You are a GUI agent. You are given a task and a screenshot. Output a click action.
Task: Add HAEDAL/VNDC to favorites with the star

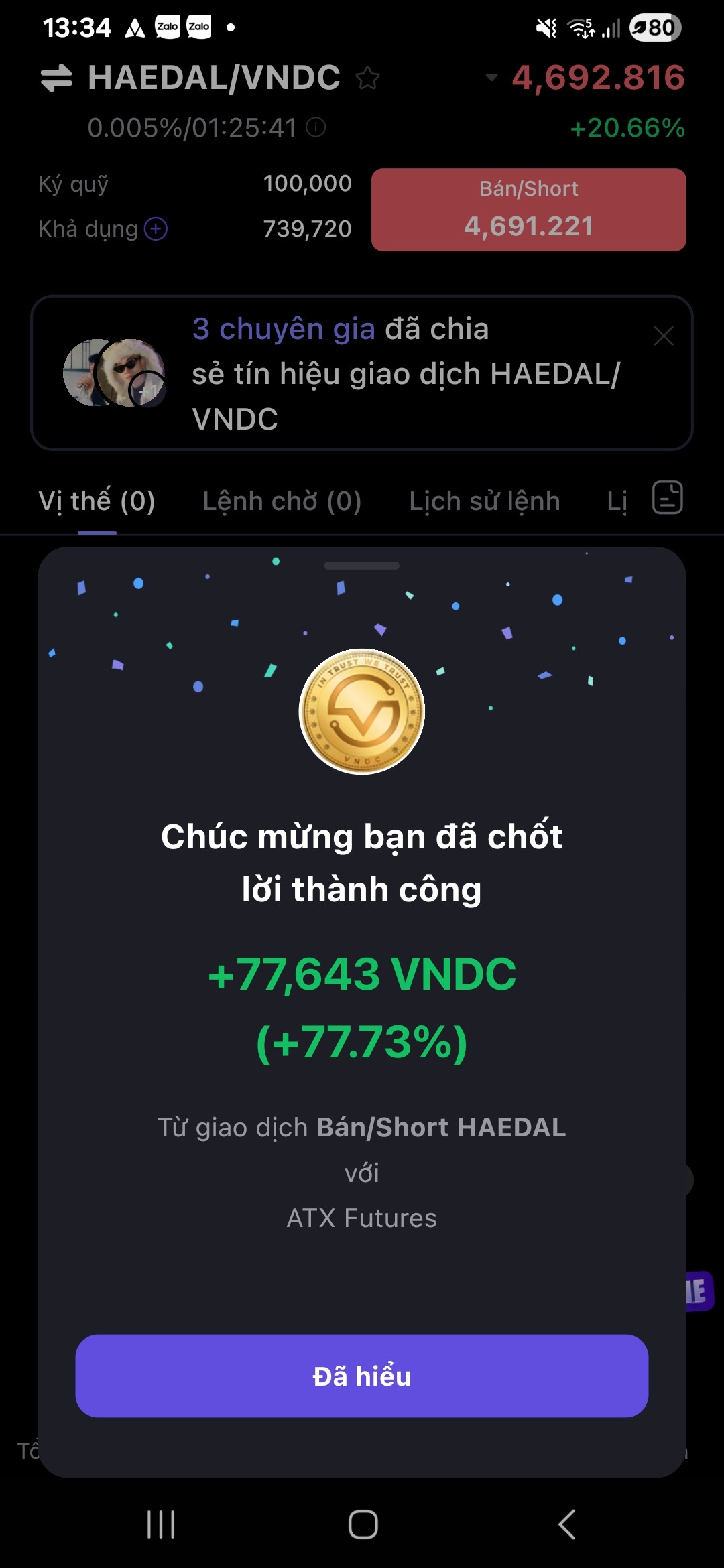click(x=367, y=78)
